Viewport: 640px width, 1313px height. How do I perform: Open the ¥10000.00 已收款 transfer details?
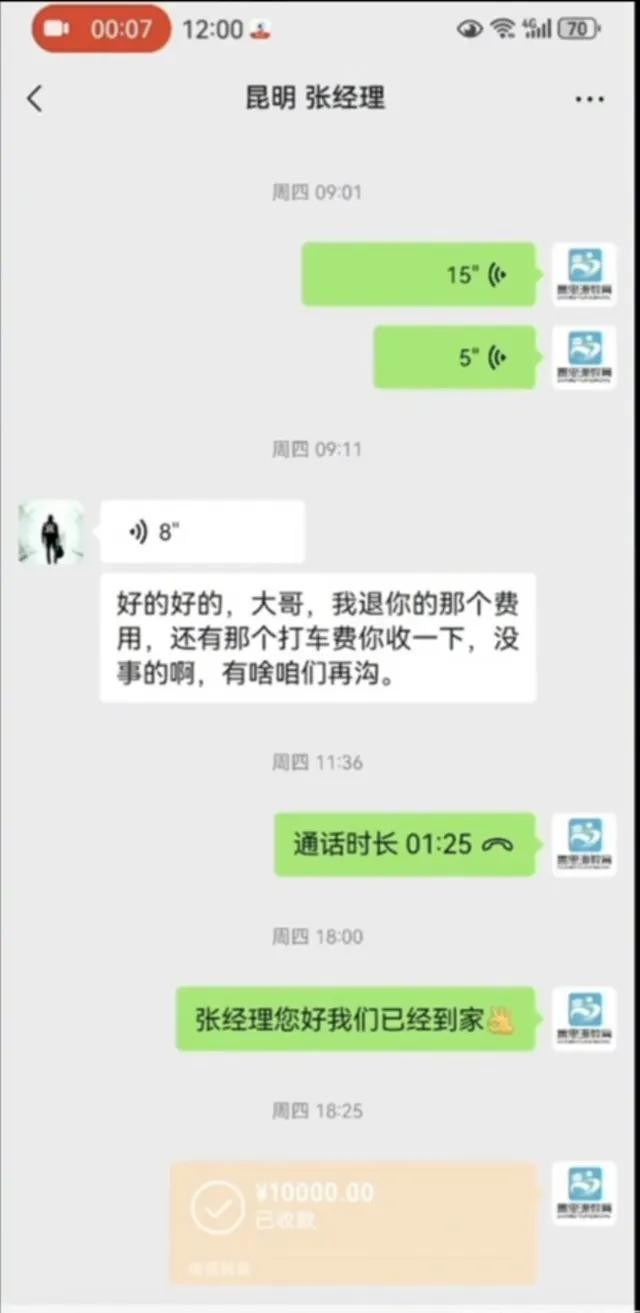coord(353,1220)
